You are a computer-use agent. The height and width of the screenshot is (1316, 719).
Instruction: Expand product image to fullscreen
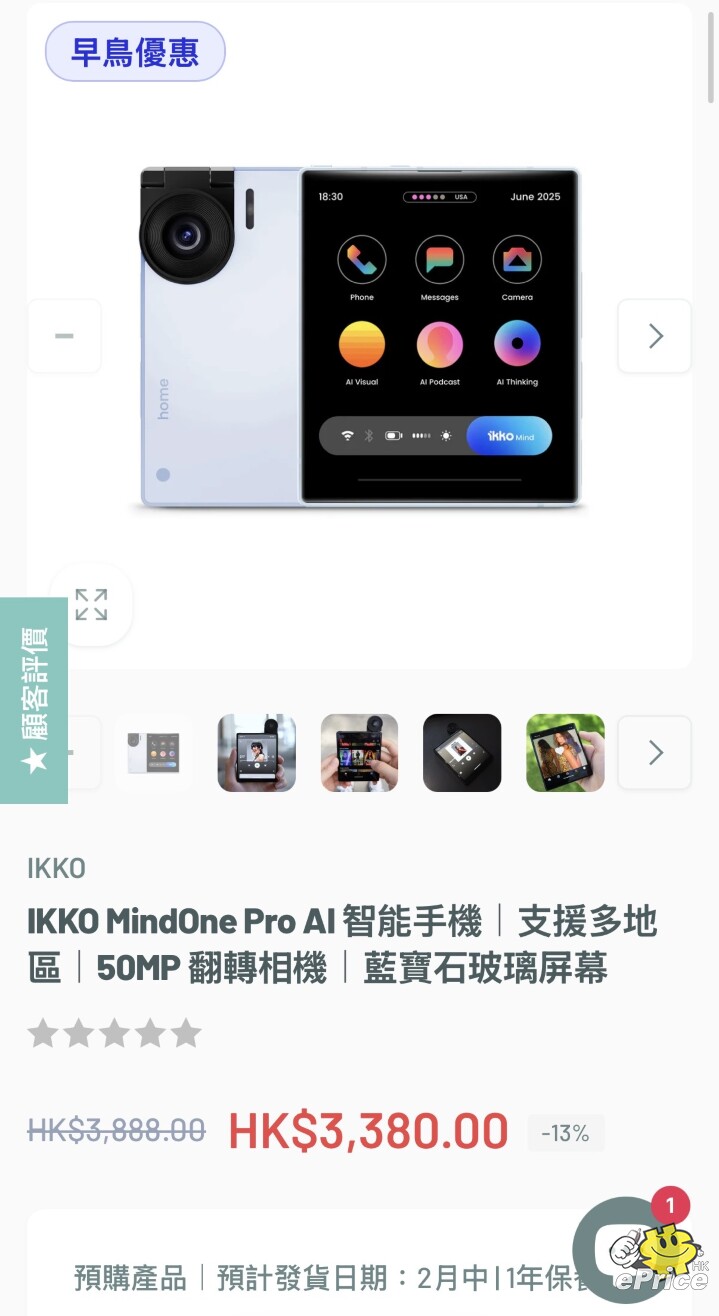coord(91,605)
